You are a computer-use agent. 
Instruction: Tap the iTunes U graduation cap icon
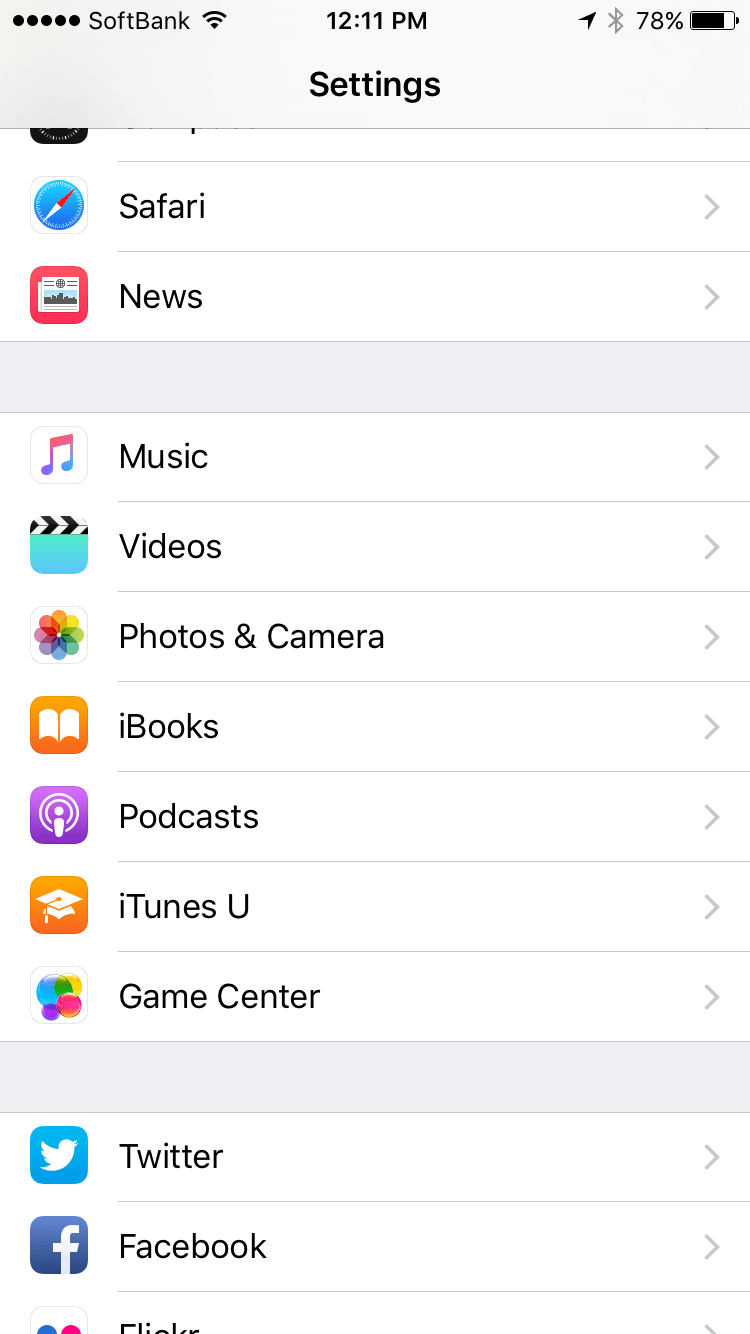pyautogui.click(x=58, y=906)
